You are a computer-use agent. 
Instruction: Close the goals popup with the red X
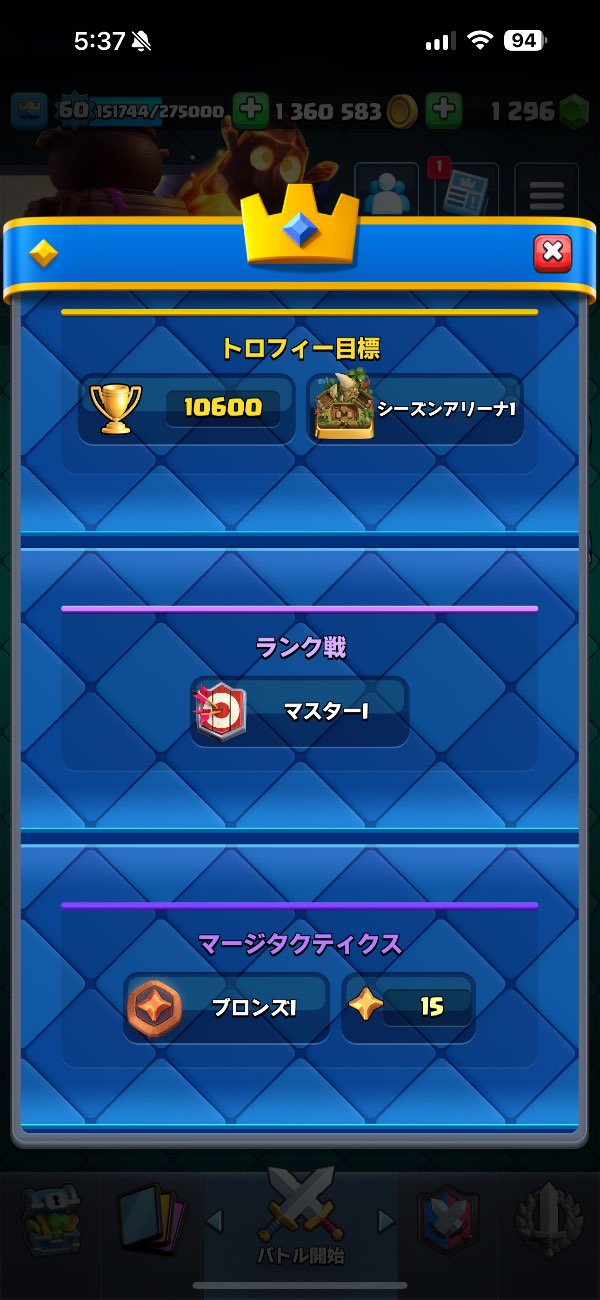552,253
